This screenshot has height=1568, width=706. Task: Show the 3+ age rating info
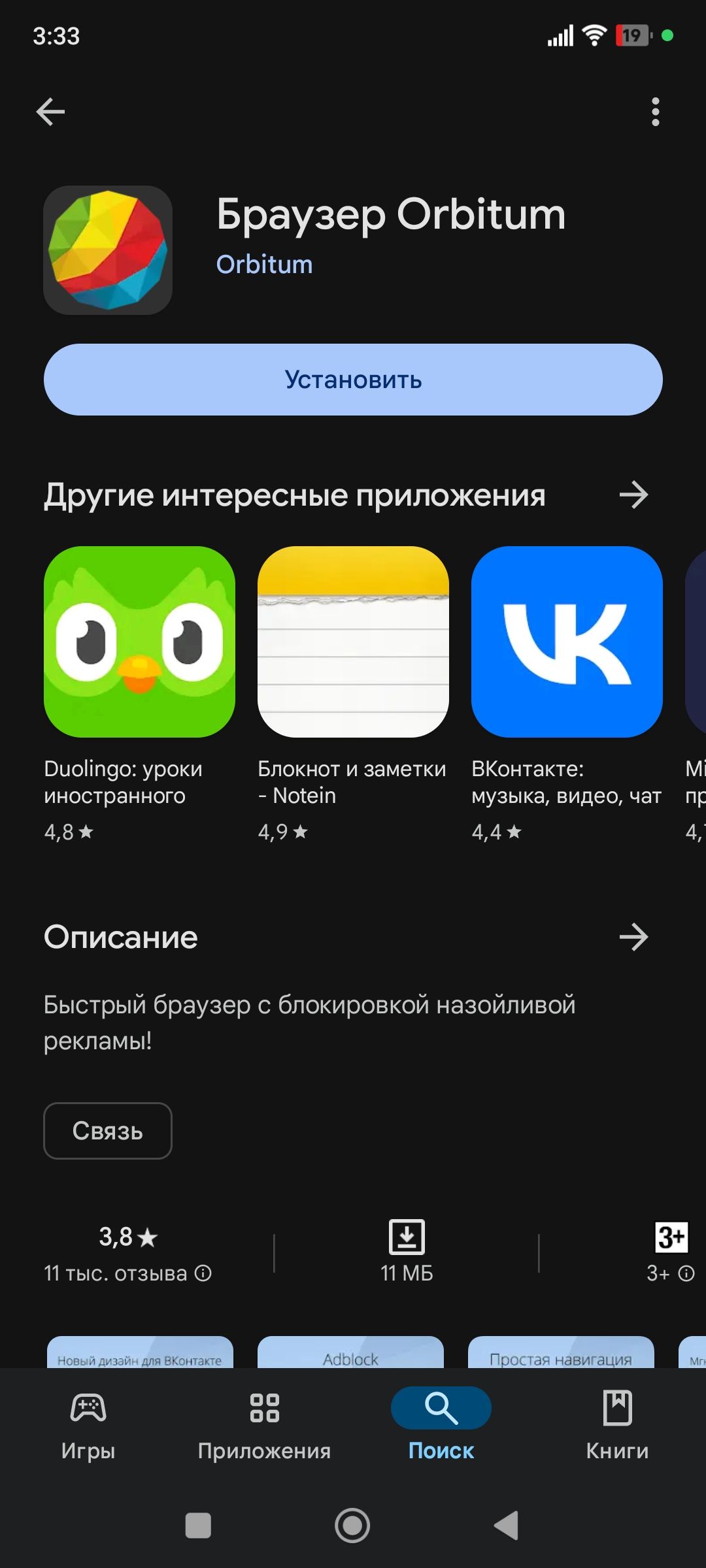click(x=686, y=1273)
